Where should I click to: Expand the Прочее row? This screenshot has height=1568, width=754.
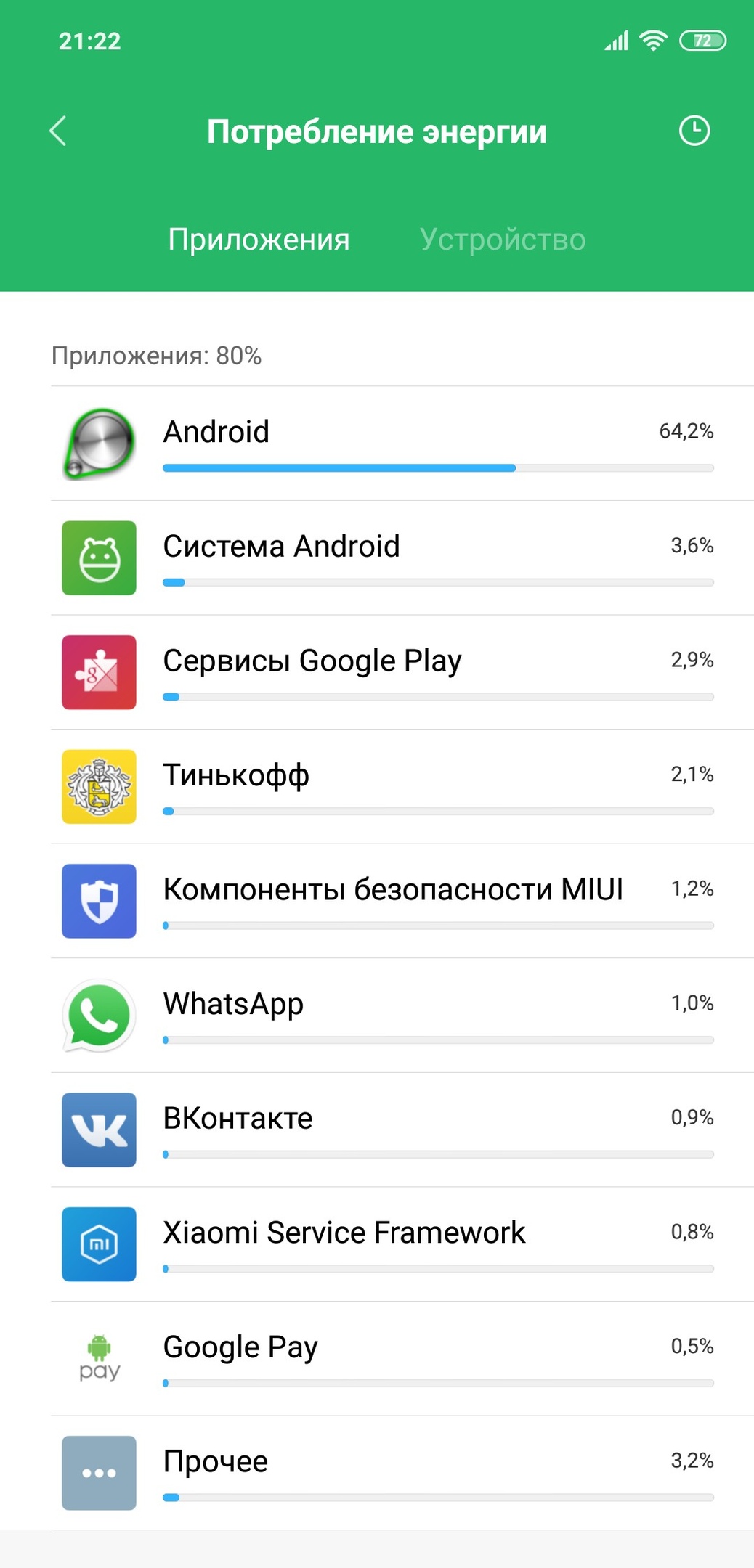402,1472
